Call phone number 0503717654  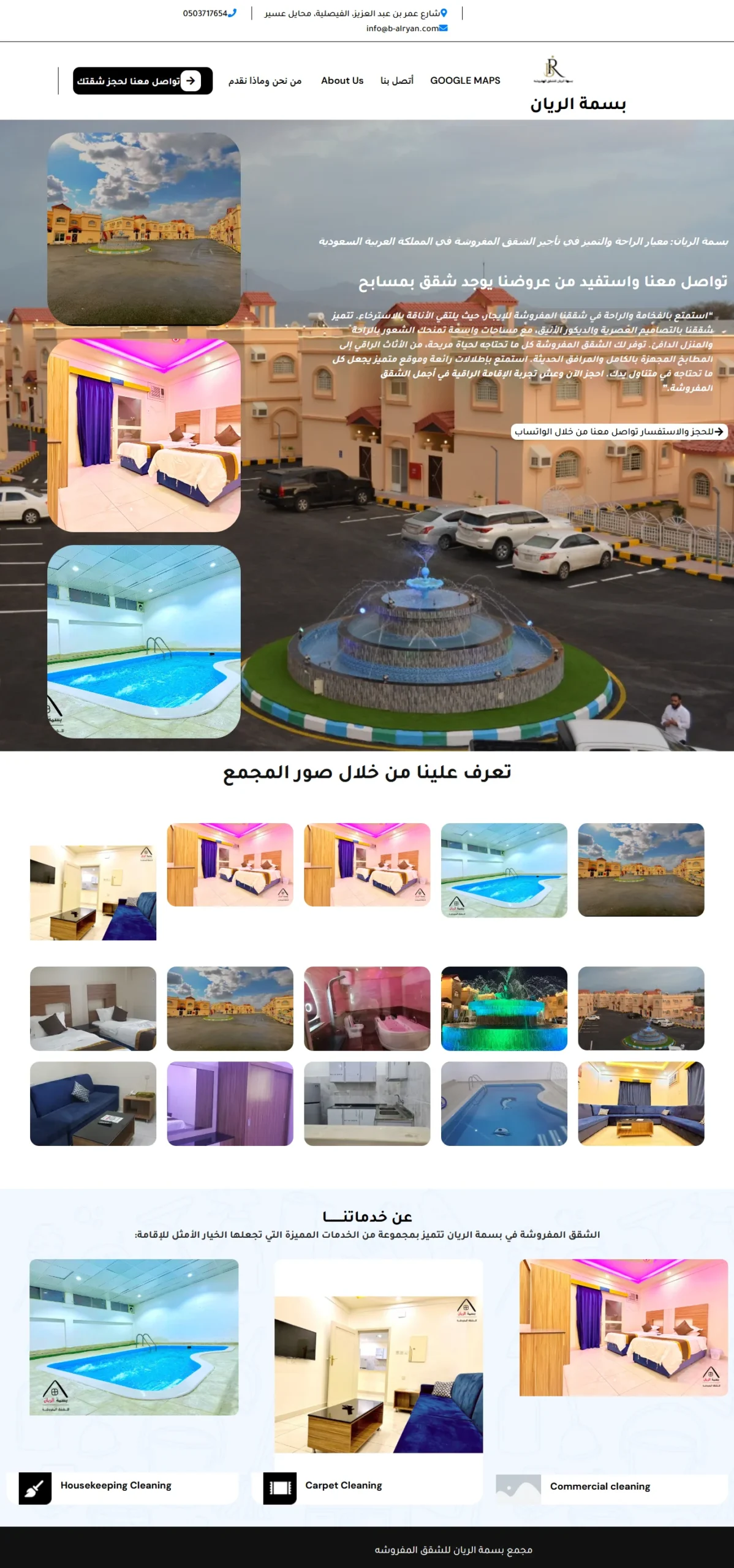(x=209, y=13)
